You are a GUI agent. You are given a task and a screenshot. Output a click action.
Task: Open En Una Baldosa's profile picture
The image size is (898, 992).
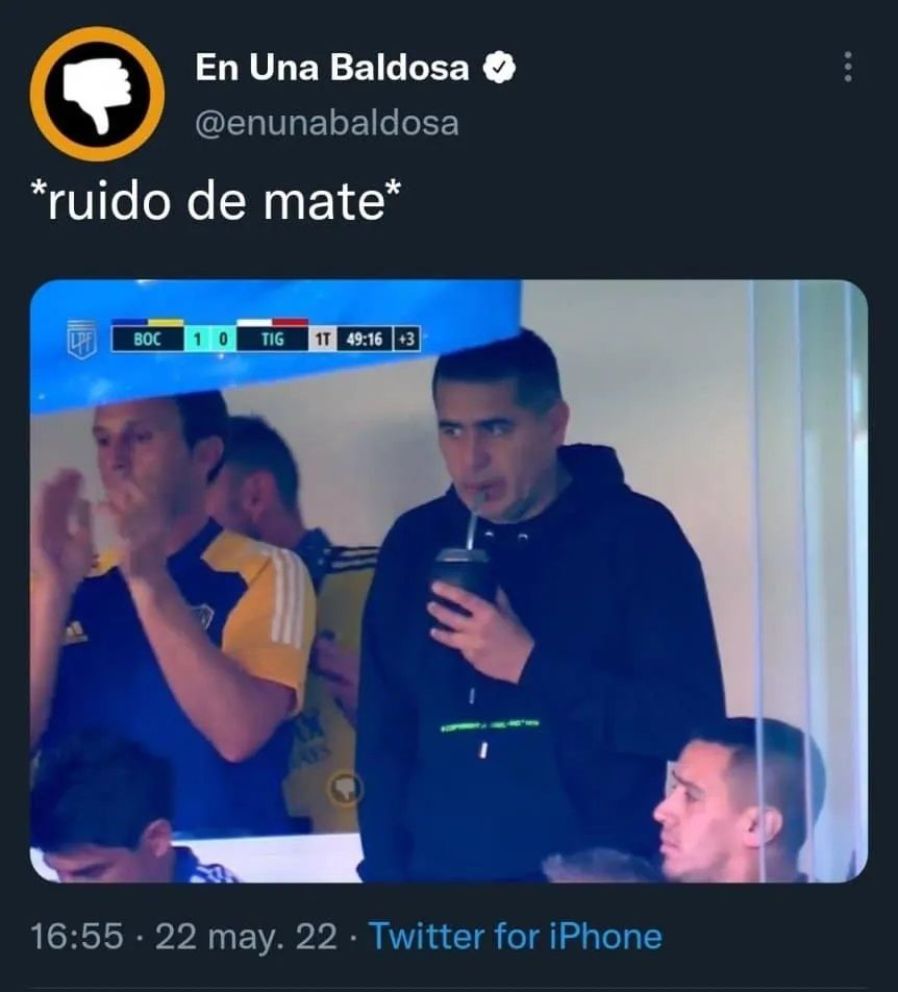97,94
